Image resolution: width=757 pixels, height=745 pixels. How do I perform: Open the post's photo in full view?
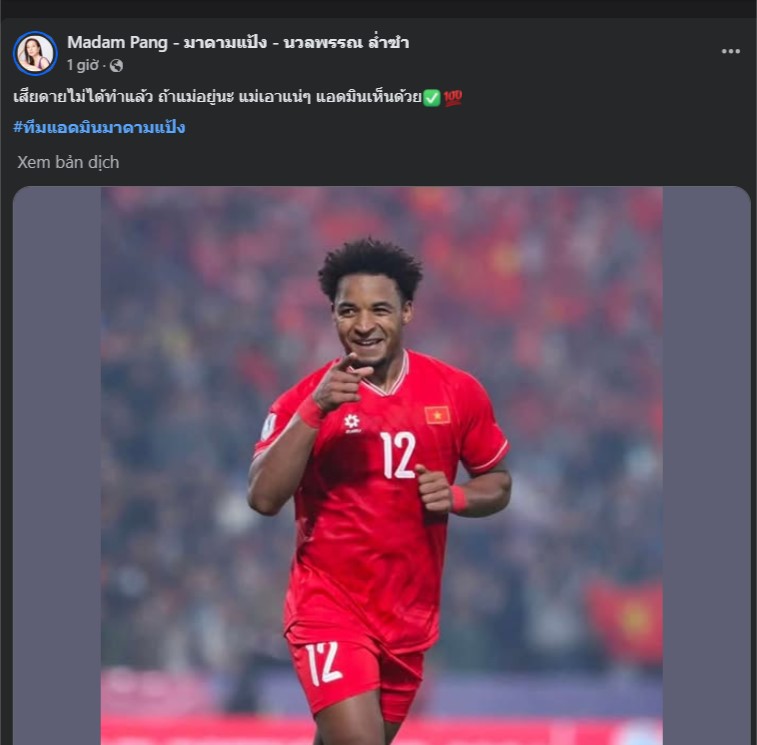point(381,465)
